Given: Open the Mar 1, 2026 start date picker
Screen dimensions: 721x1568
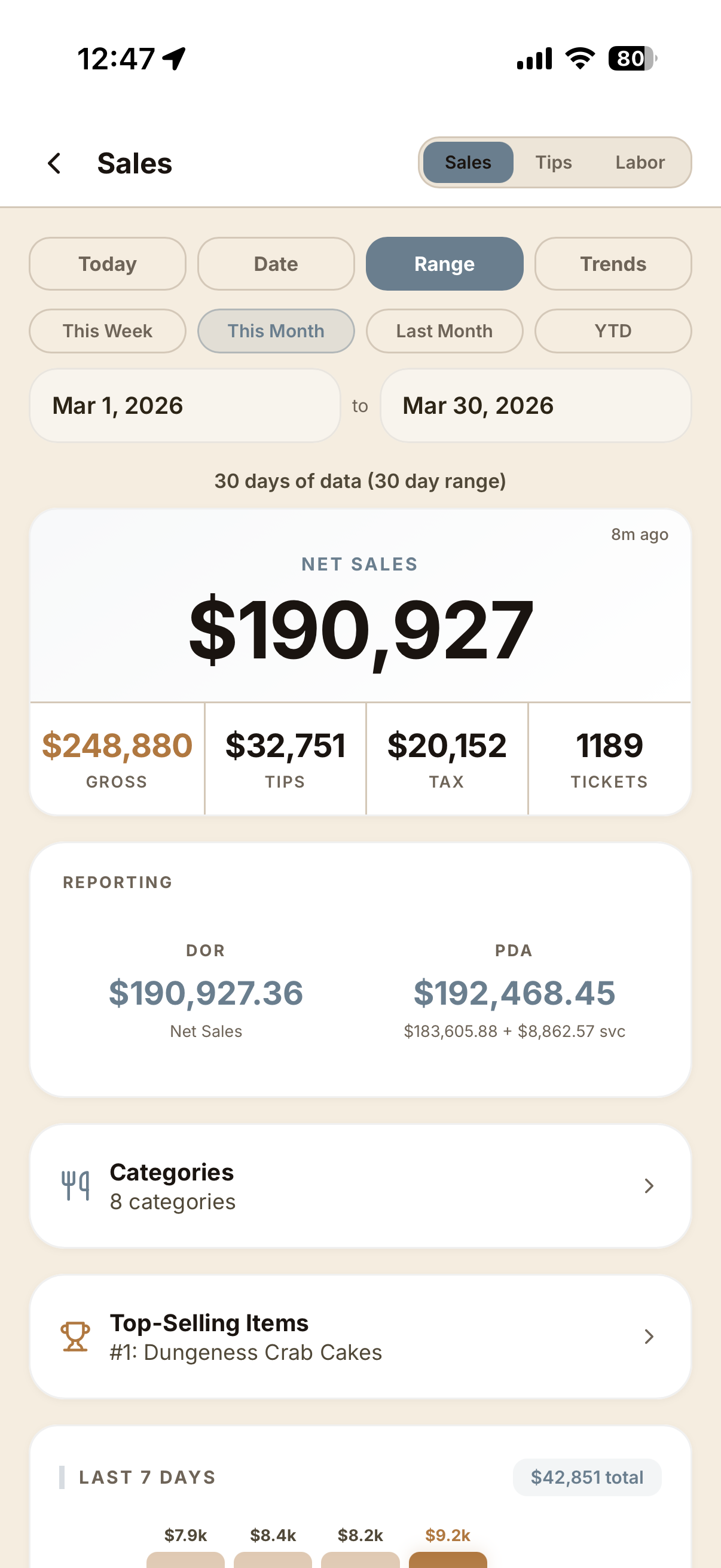Looking at the screenshot, I should pos(184,405).
